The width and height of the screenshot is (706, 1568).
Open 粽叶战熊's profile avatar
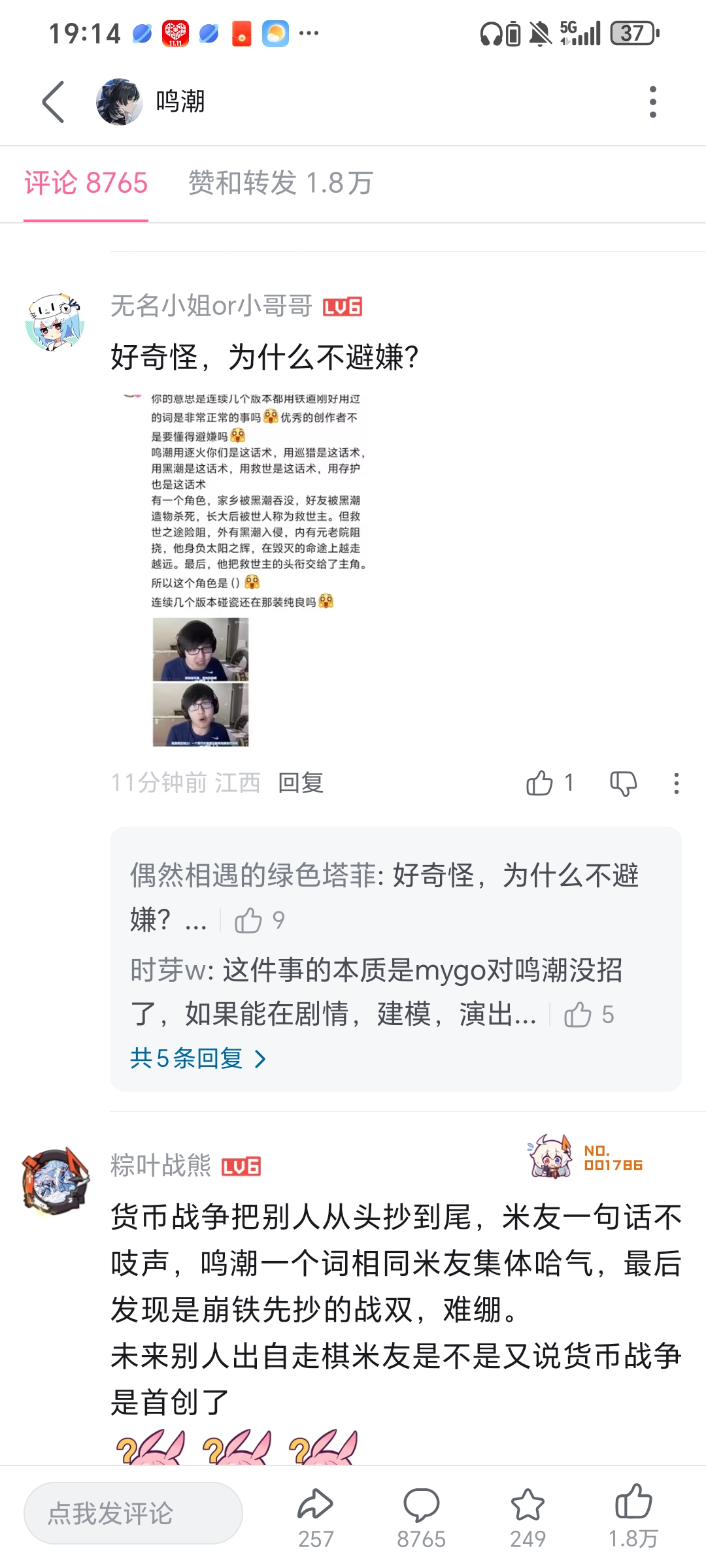coord(55,1181)
